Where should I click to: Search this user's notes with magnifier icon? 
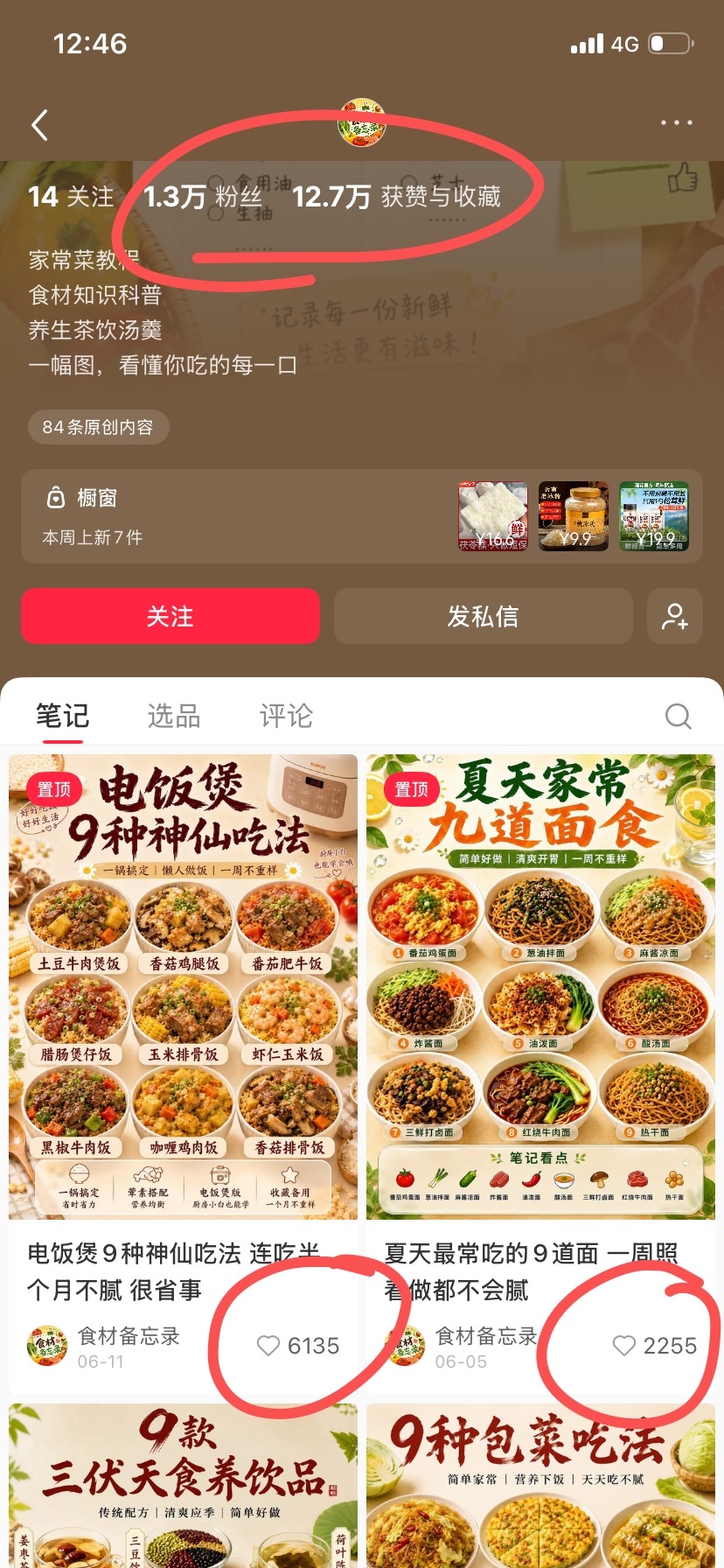pyautogui.click(x=678, y=717)
